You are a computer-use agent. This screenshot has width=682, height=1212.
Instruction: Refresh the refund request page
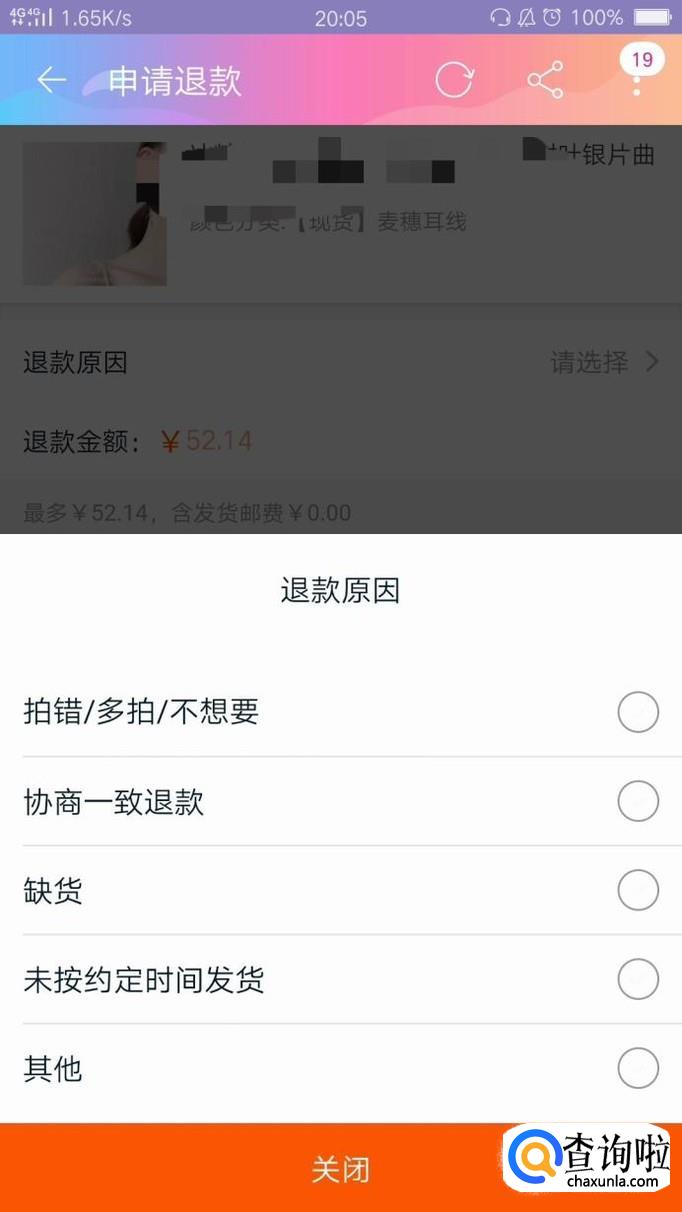454,80
